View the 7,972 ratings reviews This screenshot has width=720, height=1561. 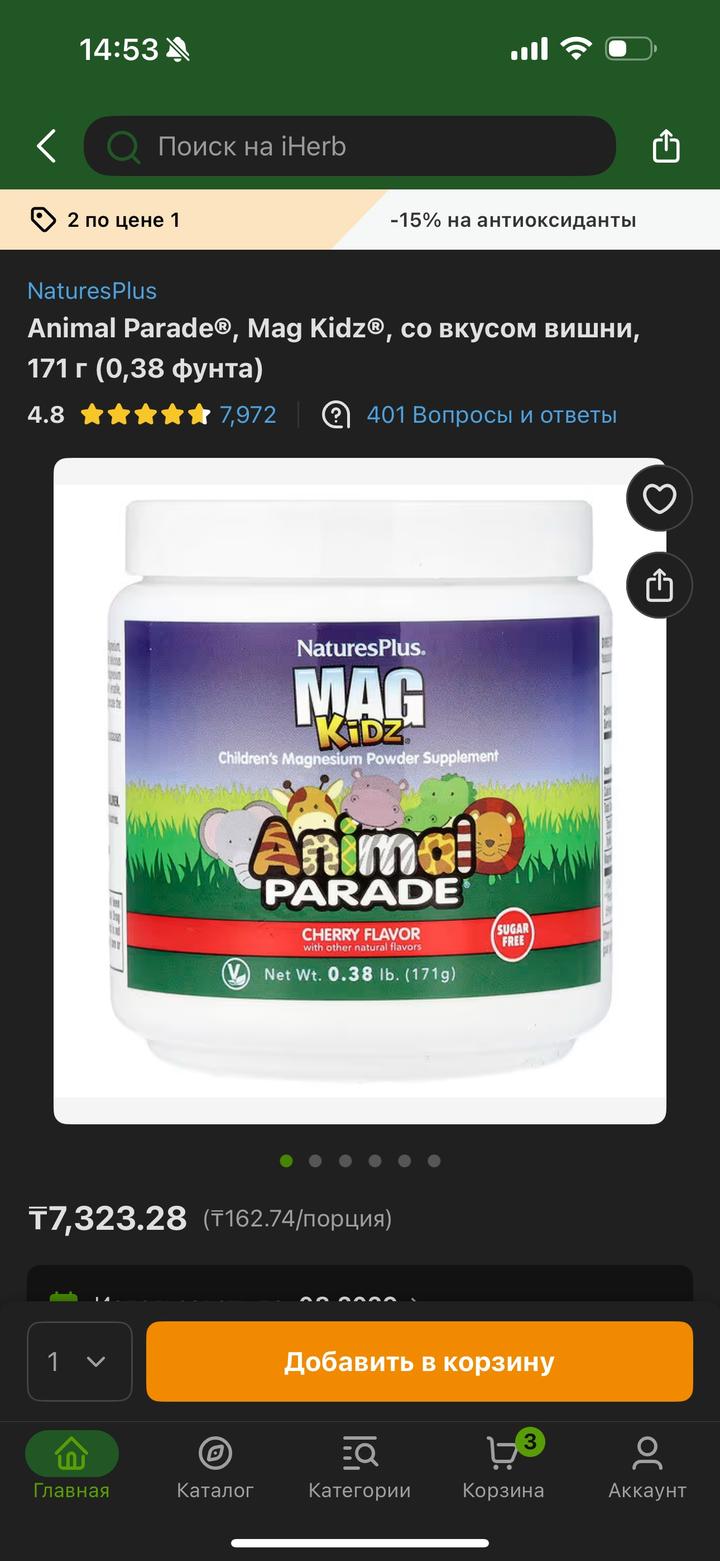(248, 414)
